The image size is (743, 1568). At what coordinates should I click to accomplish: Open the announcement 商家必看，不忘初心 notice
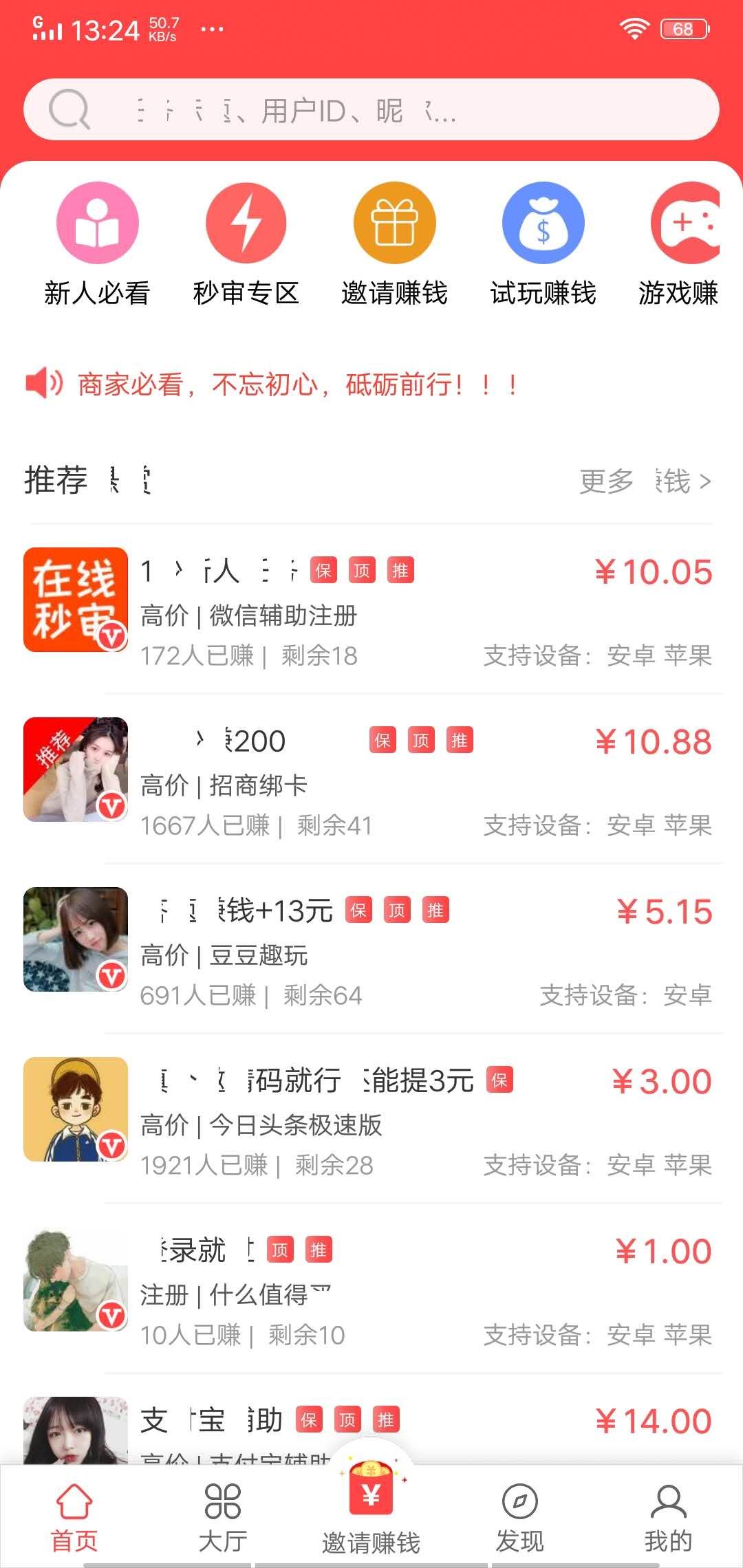[x=296, y=386]
